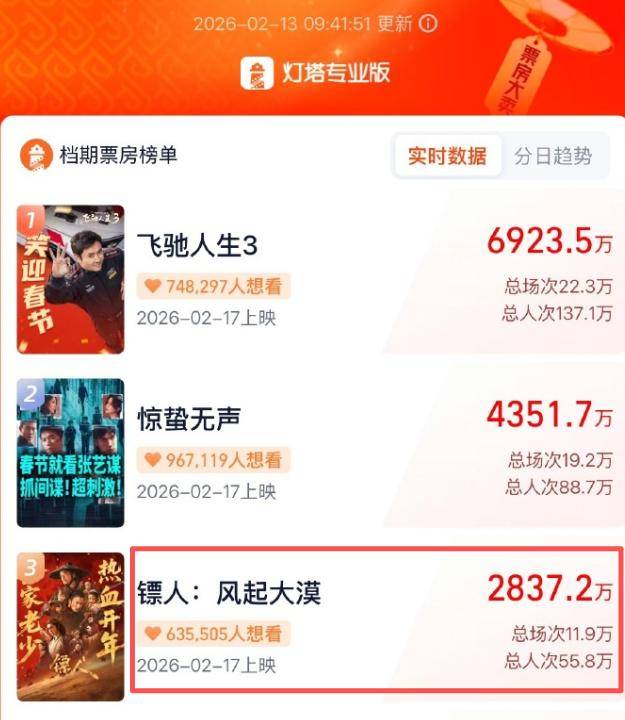The height and width of the screenshot is (720, 625).
Task: Select the 实时数据 tab
Action: [447, 155]
